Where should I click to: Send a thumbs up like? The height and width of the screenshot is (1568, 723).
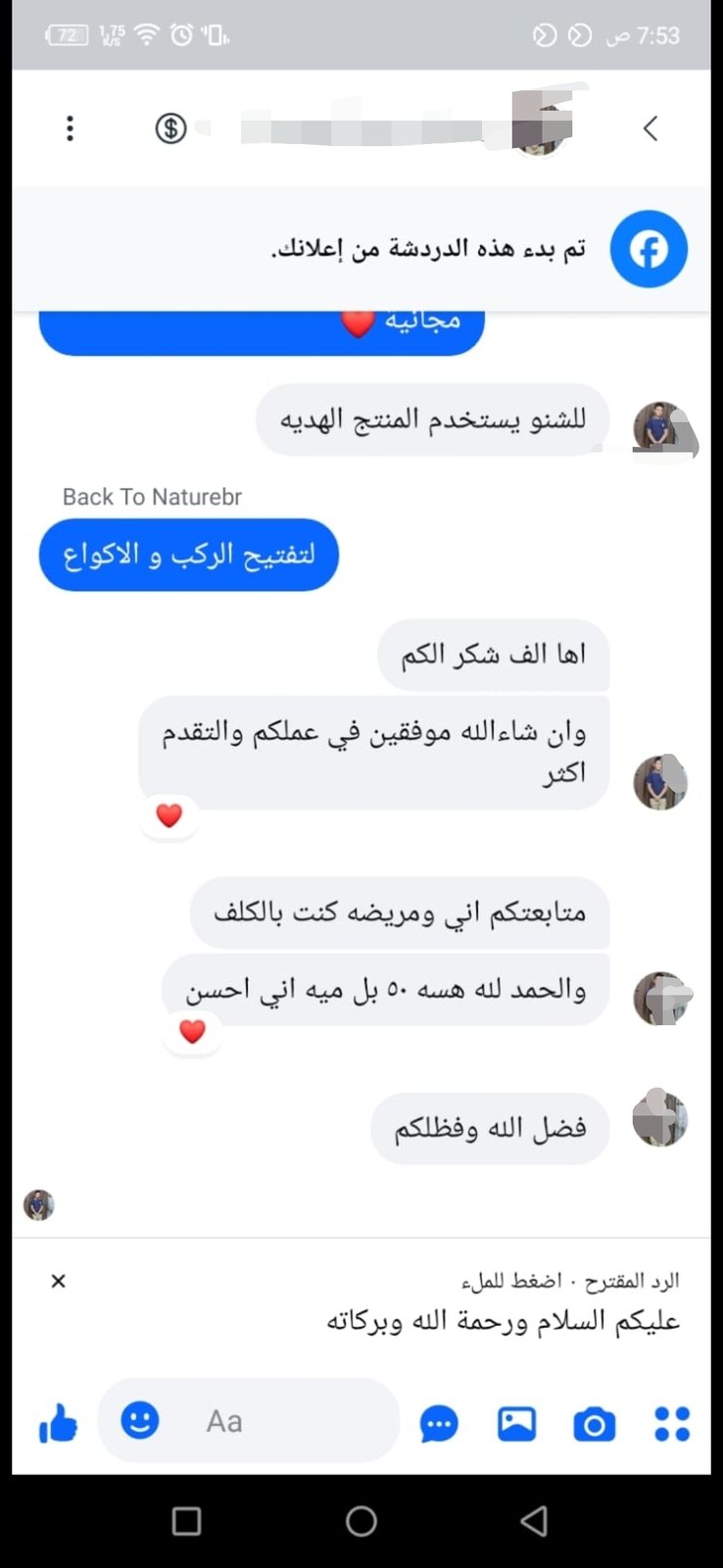[x=57, y=1423]
